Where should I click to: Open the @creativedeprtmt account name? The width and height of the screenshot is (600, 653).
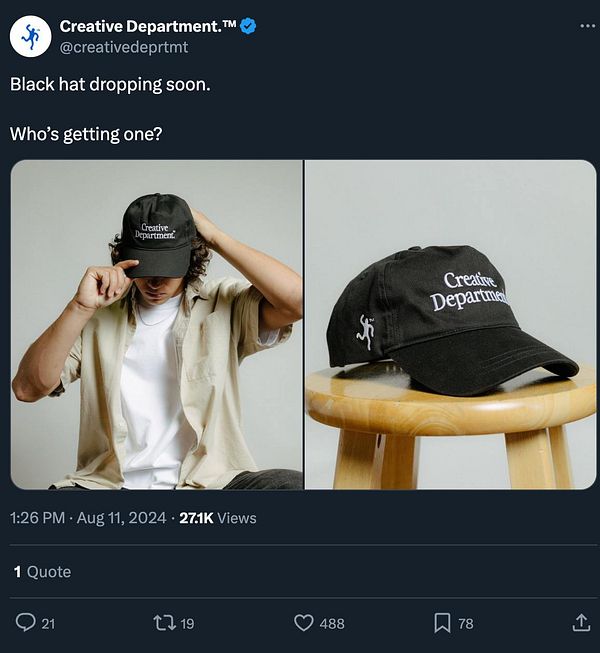coord(124,47)
